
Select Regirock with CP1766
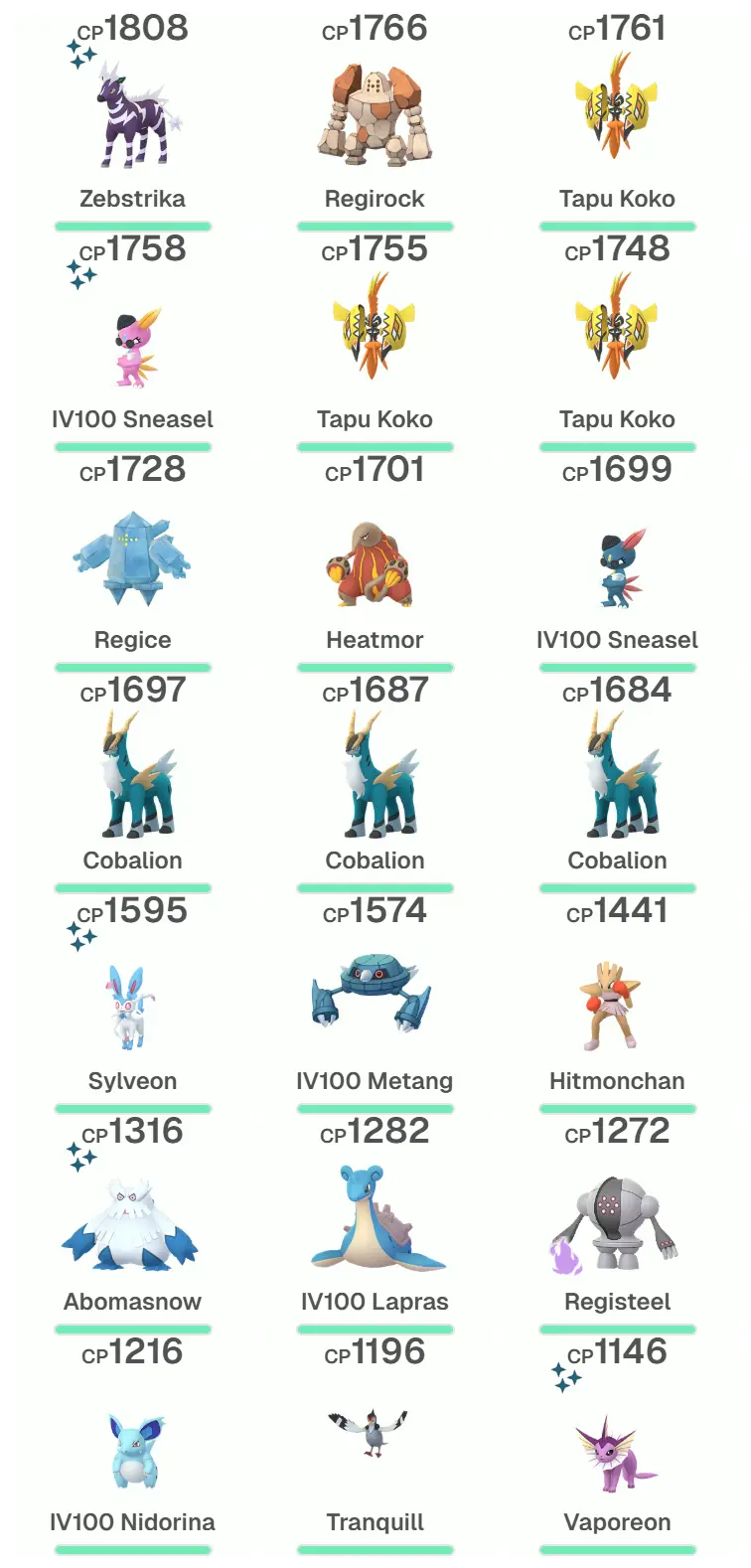tap(375, 114)
